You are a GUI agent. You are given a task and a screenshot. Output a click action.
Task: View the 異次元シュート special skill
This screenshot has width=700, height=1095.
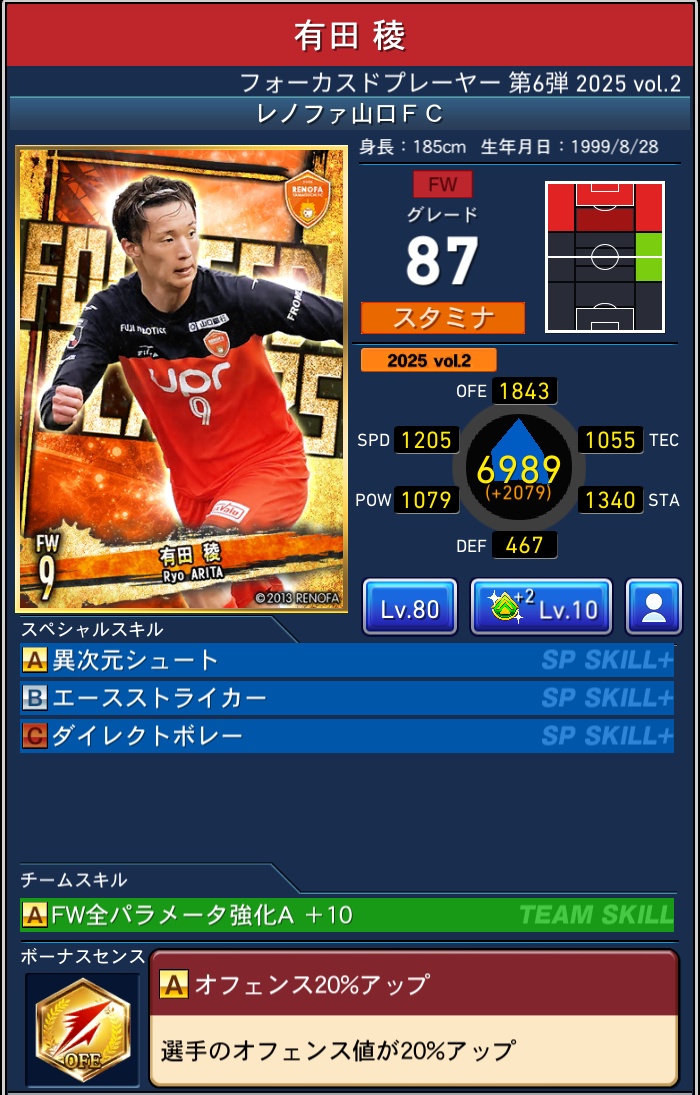pos(346,660)
